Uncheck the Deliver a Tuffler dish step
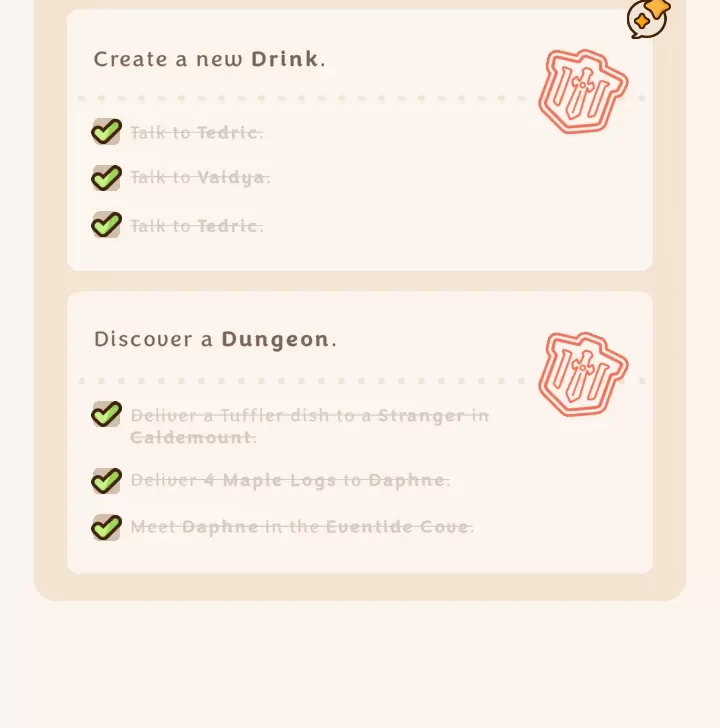720x728 pixels. tap(106, 414)
